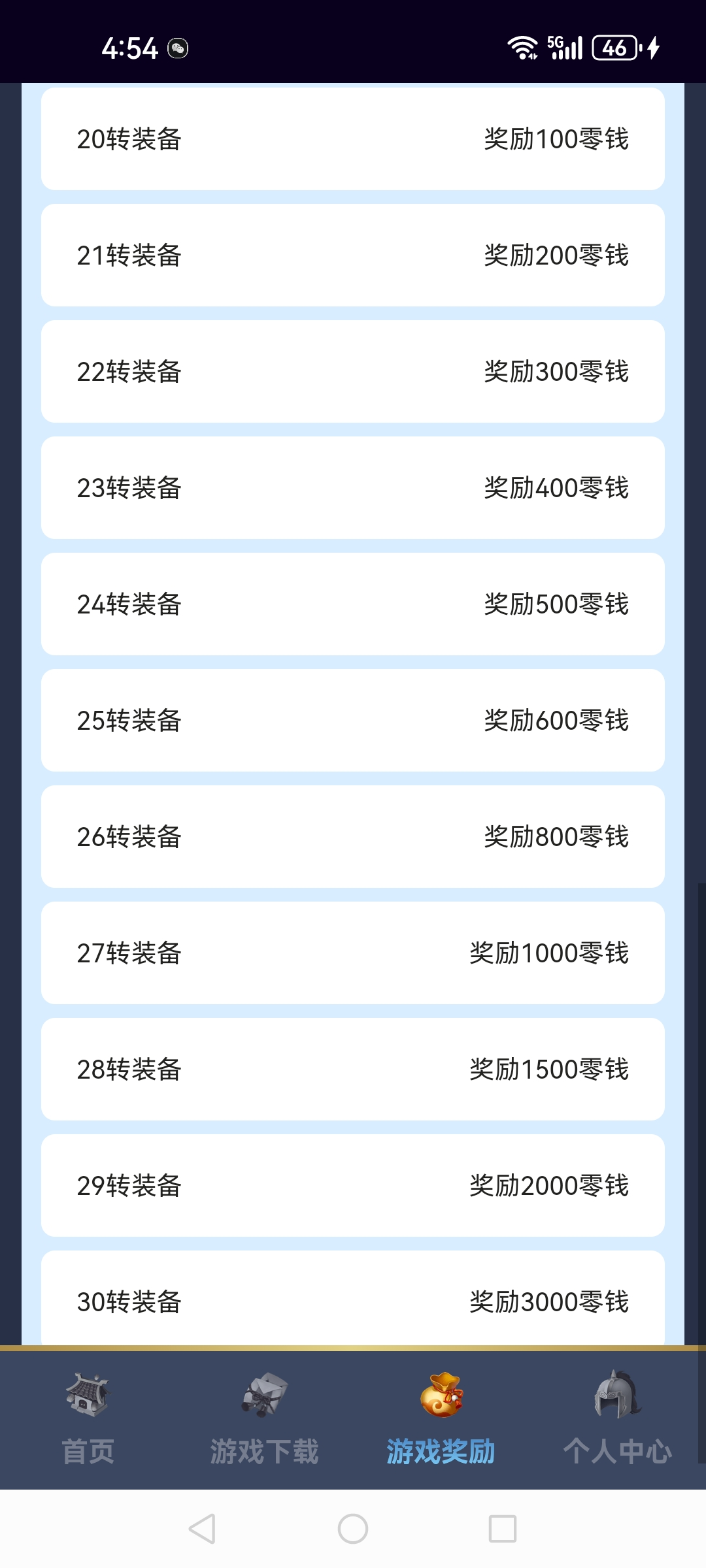
Task: Tap the system back button
Action: pos(202,1529)
